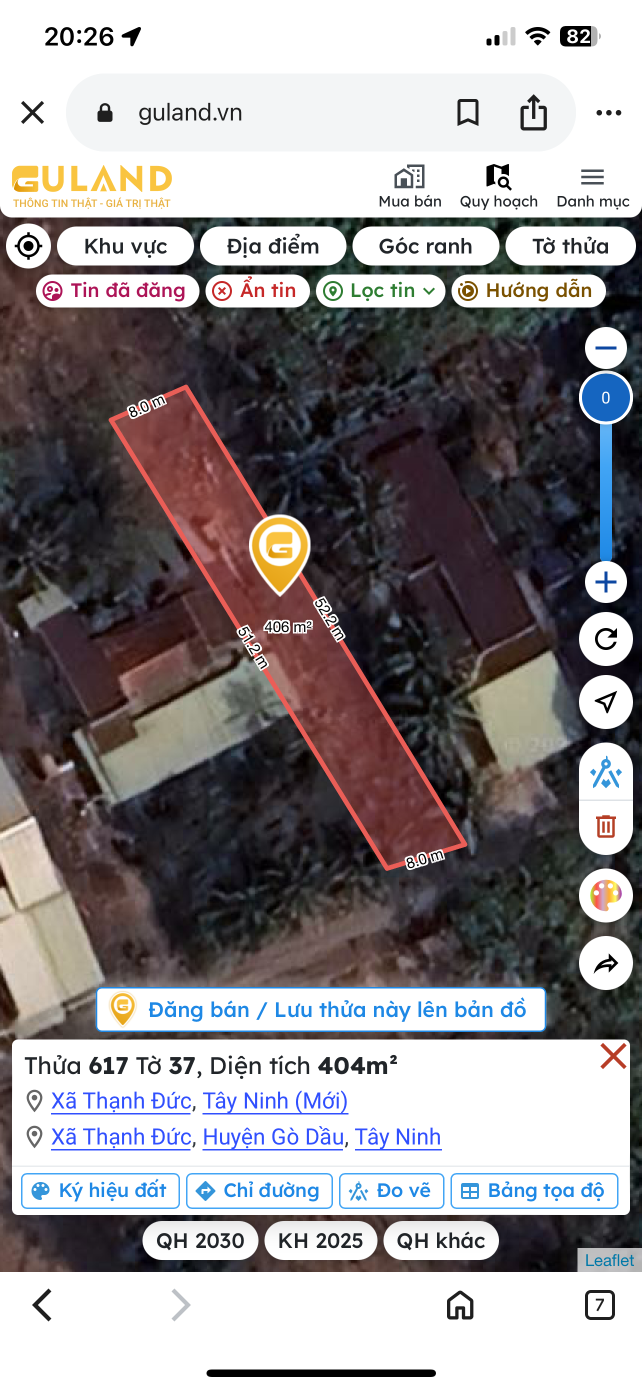Image resolution: width=642 pixels, height=1389 pixels.
Task: Open the Góc ranh option
Action: [x=425, y=246]
